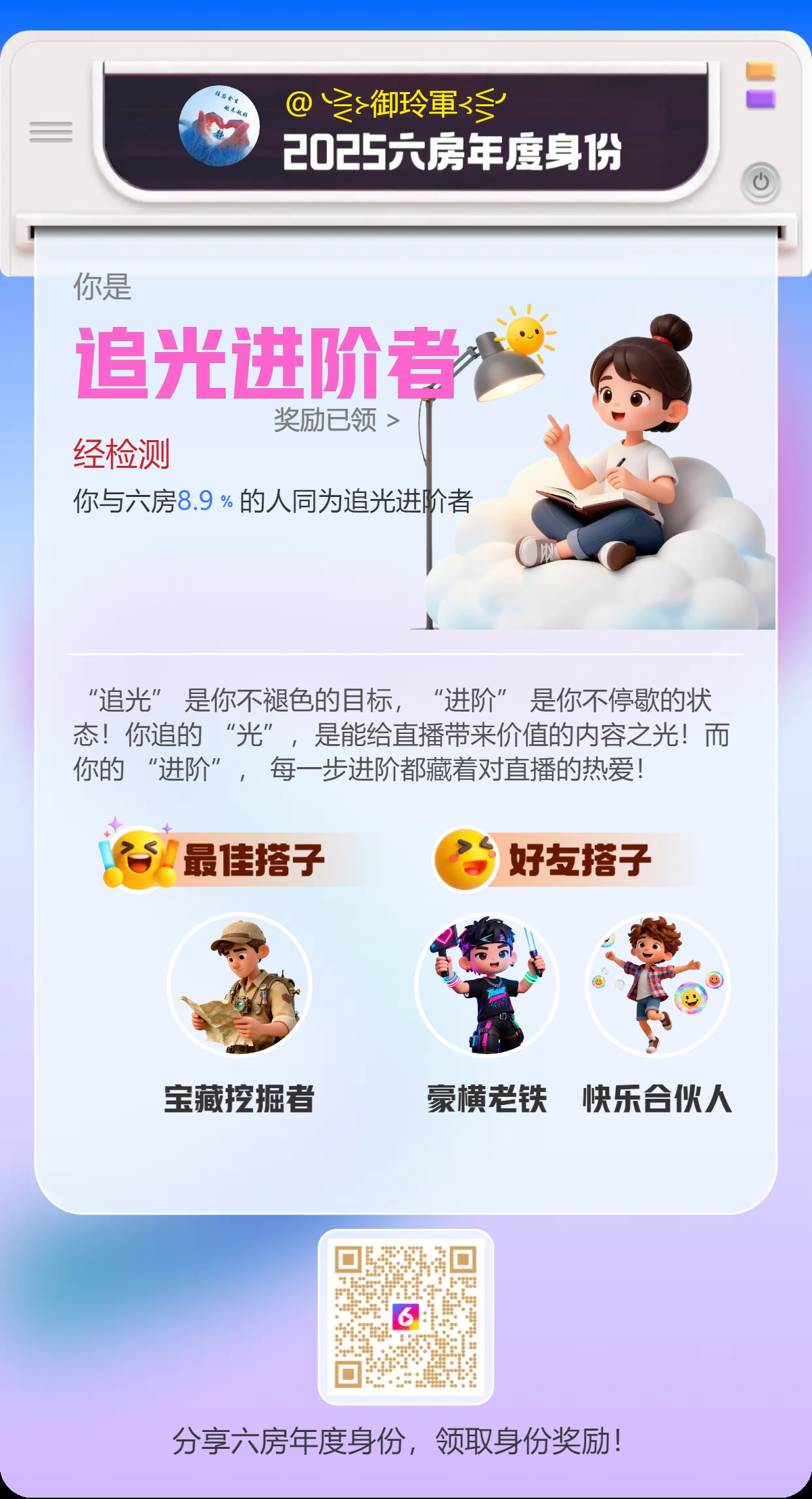The height and width of the screenshot is (1499, 812).
Task: Toggle the hamburger lines on the printer side
Action: pyautogui.click(x=49, y=133)
